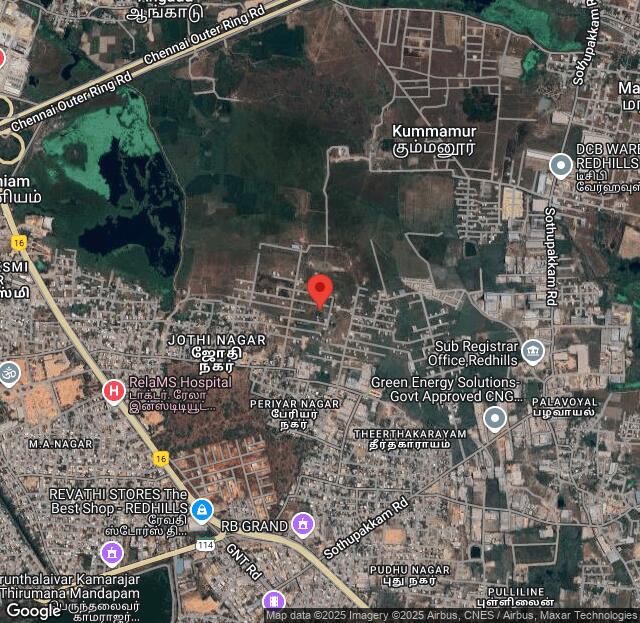This screenshot has height=623, width=640.
Task: Tap the DCB warehouse Redhills marker
Action: 560,165
